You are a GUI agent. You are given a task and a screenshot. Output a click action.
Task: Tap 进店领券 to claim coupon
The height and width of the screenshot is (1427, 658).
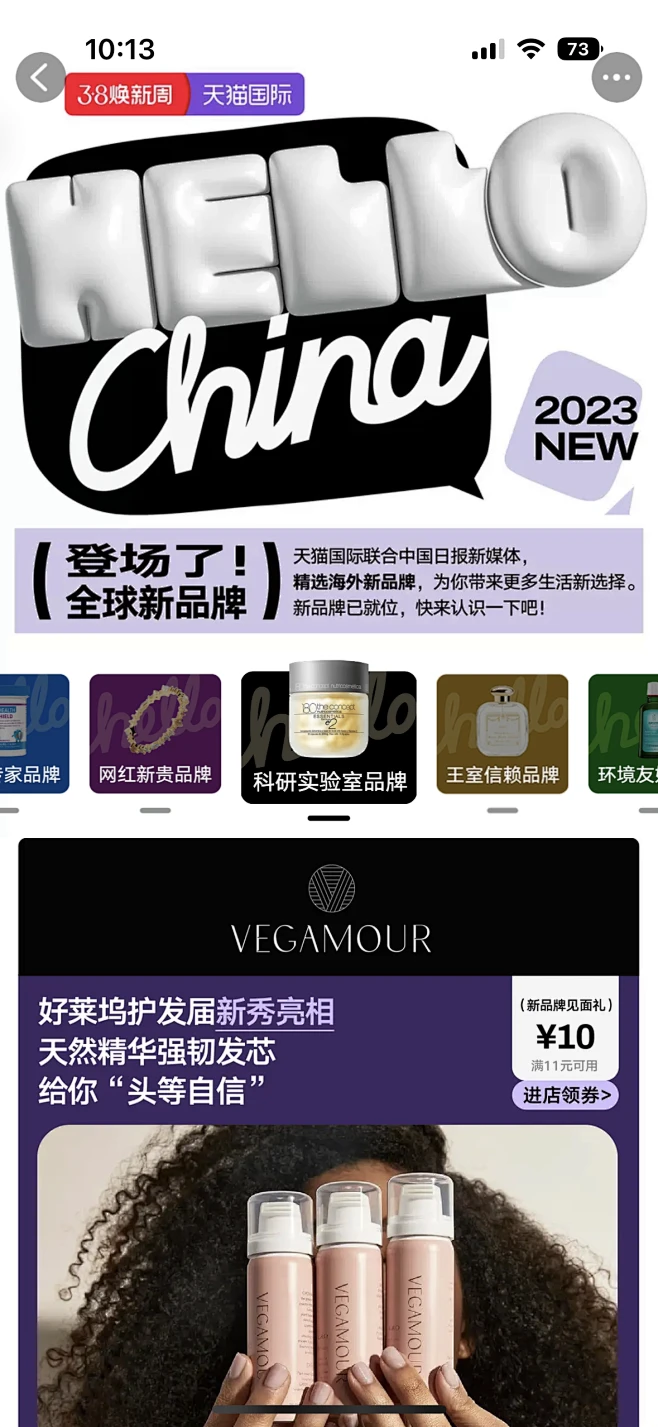pos(565,1095)
